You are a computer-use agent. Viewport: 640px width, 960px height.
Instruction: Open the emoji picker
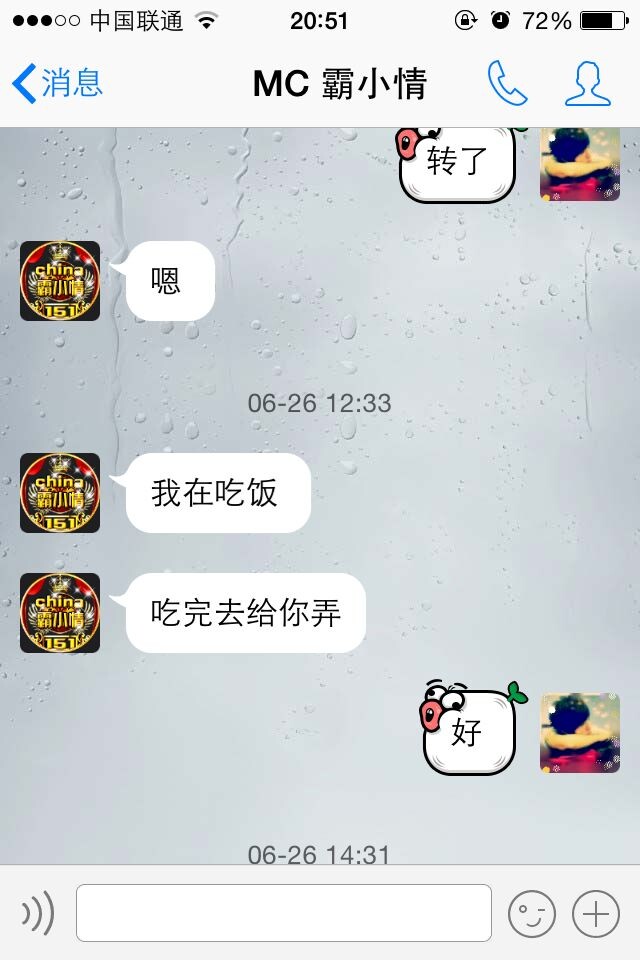tap(531, 912)
